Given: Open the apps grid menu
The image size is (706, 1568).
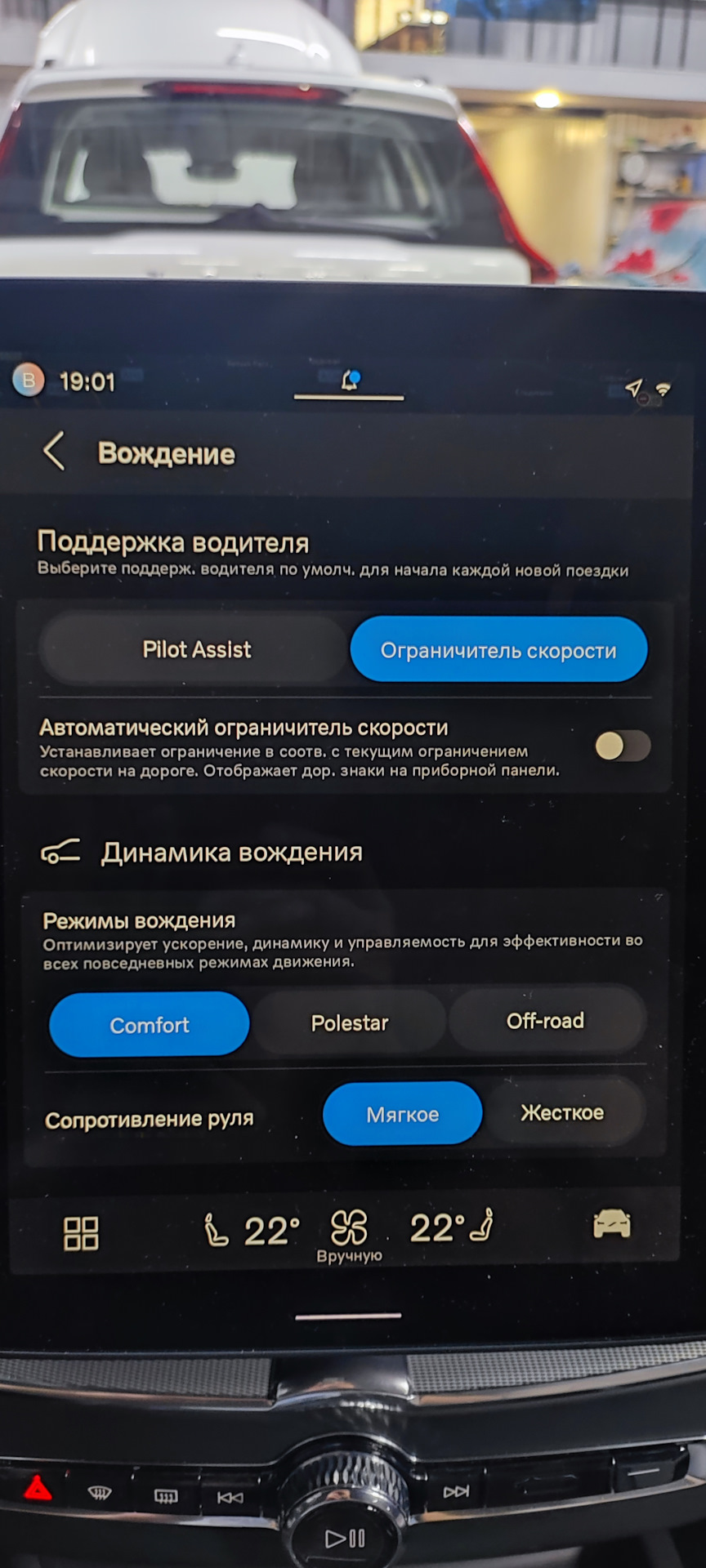Looking at the screenshot, I should pyautogui.click(x=81, y=1233).
